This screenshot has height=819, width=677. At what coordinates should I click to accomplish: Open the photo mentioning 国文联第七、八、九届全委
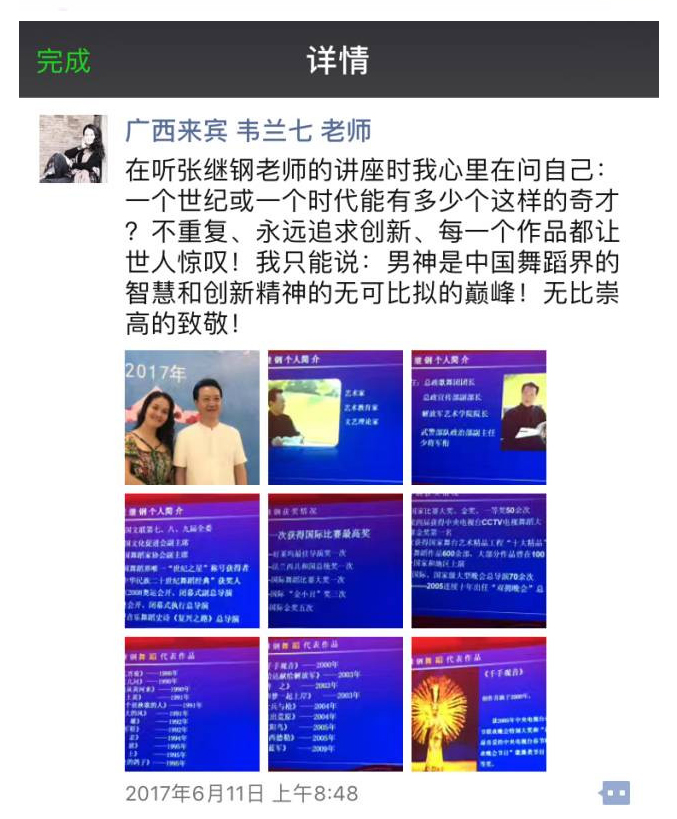[192, 561]
